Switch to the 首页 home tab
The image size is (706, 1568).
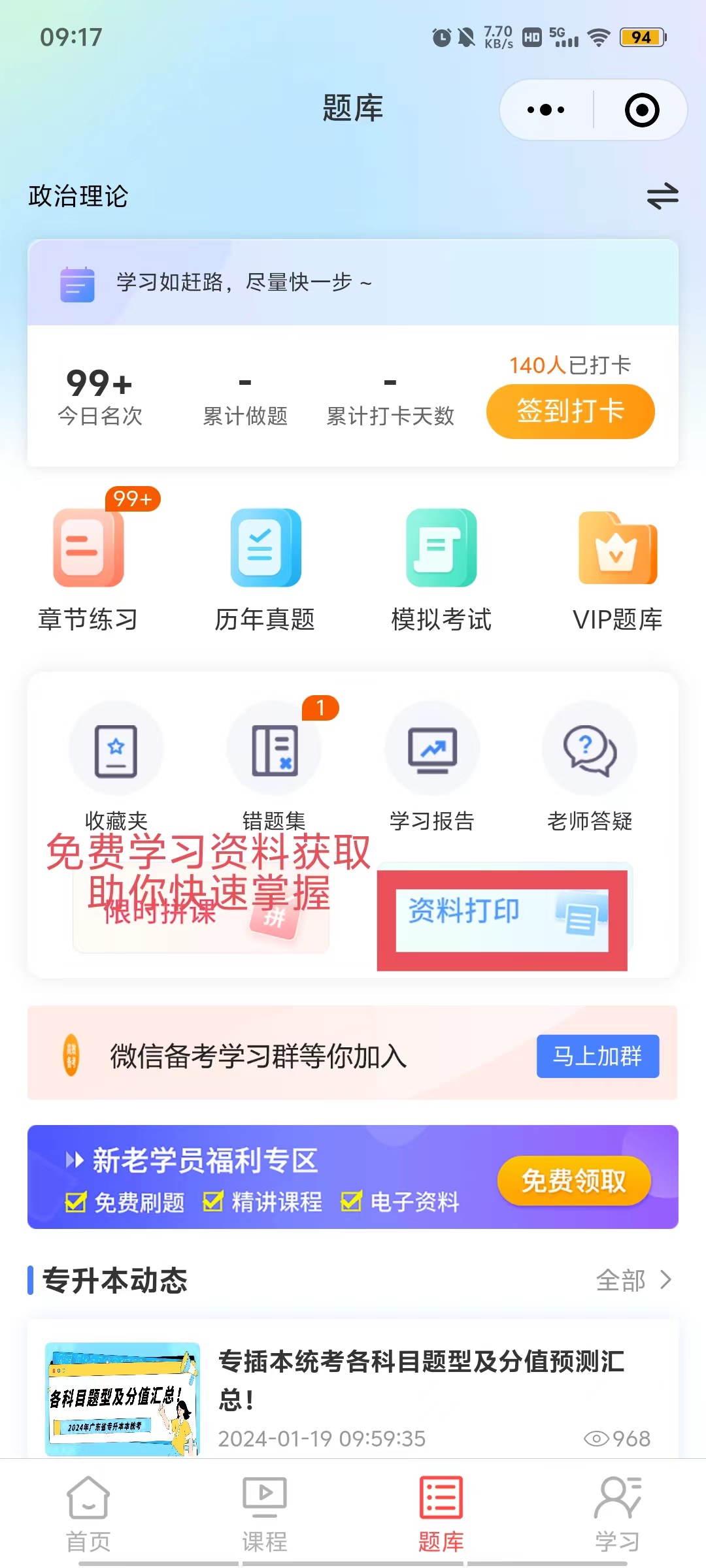[88, 1514]
